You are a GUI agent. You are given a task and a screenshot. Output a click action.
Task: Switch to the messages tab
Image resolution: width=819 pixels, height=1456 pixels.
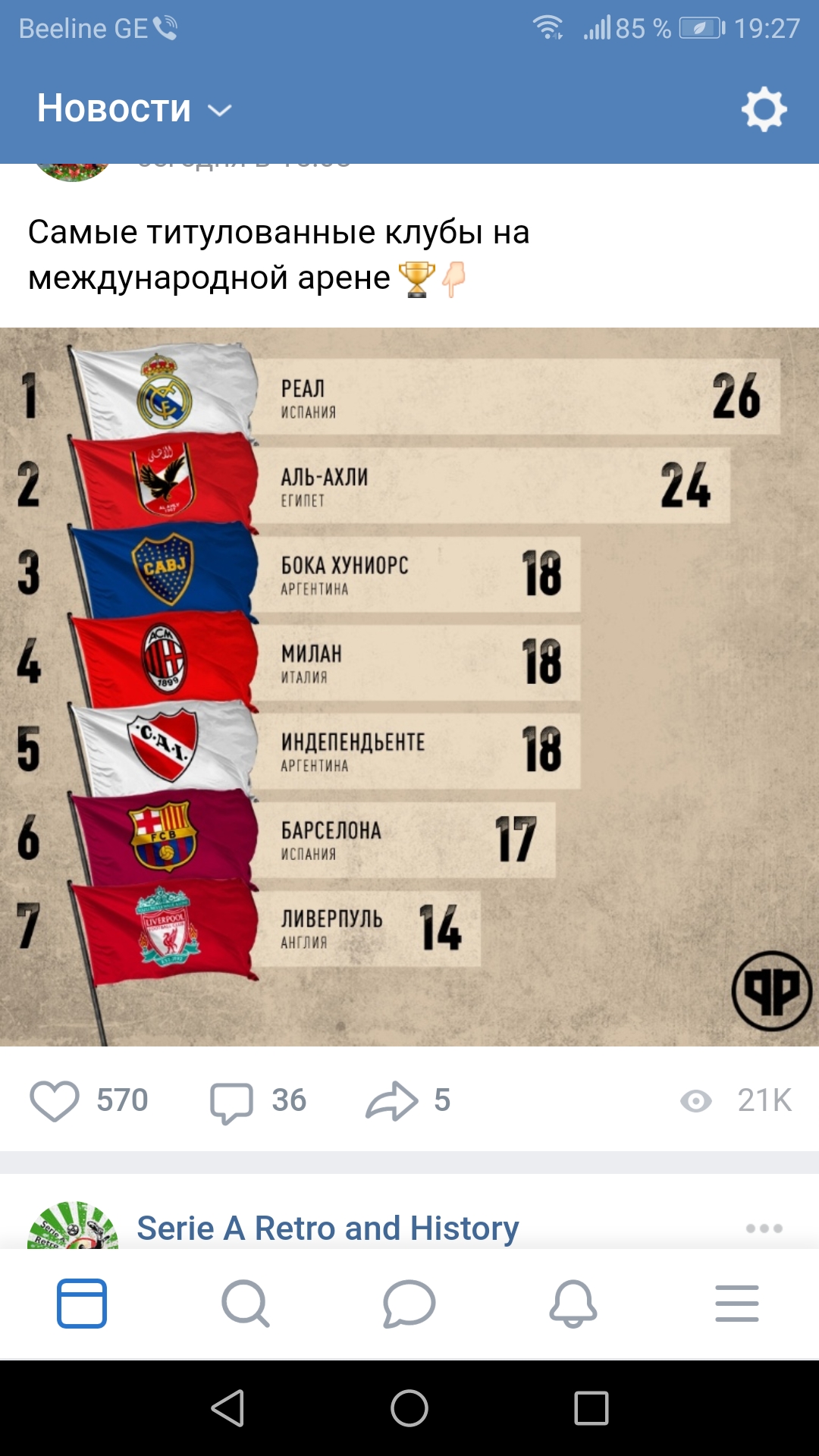tap(409, 1304)
